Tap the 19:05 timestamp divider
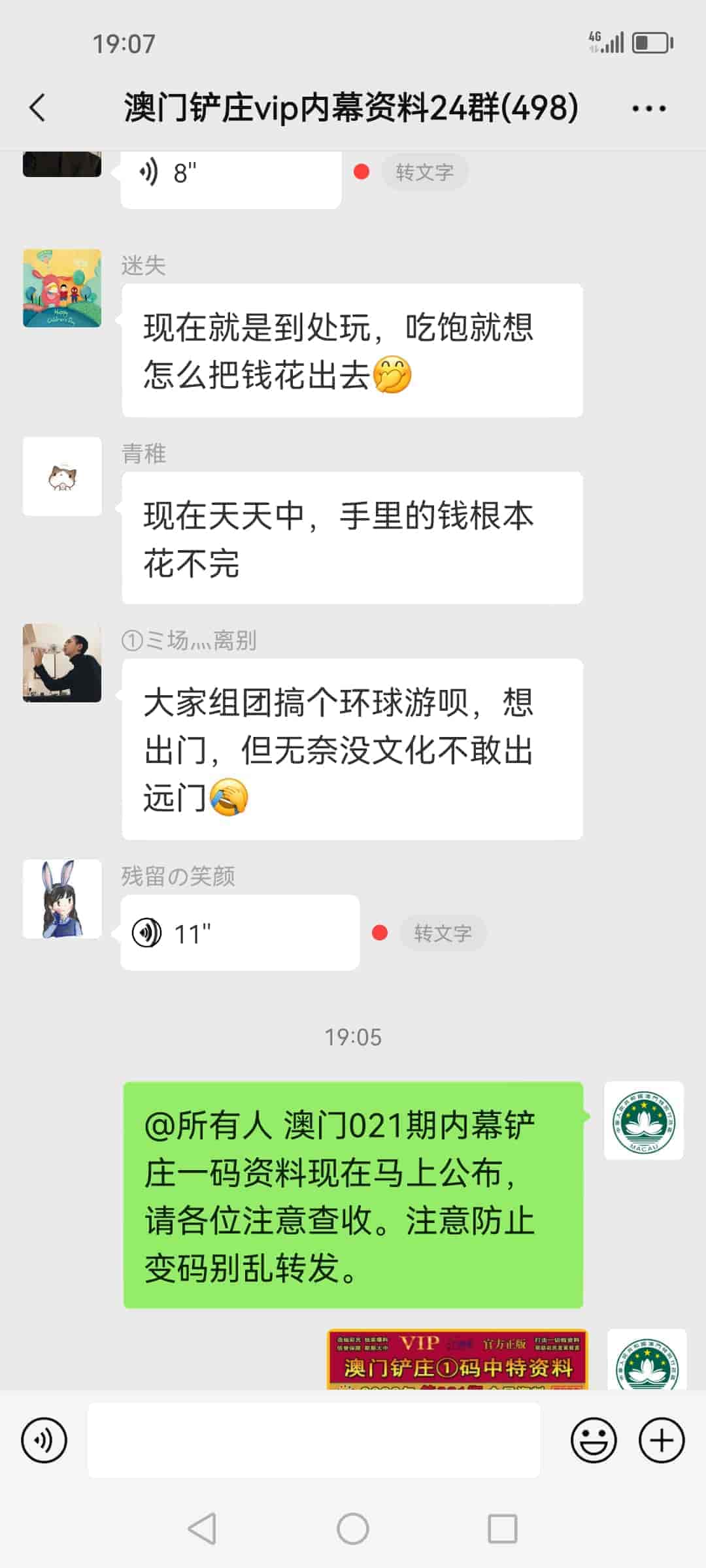 [352, 1036]
